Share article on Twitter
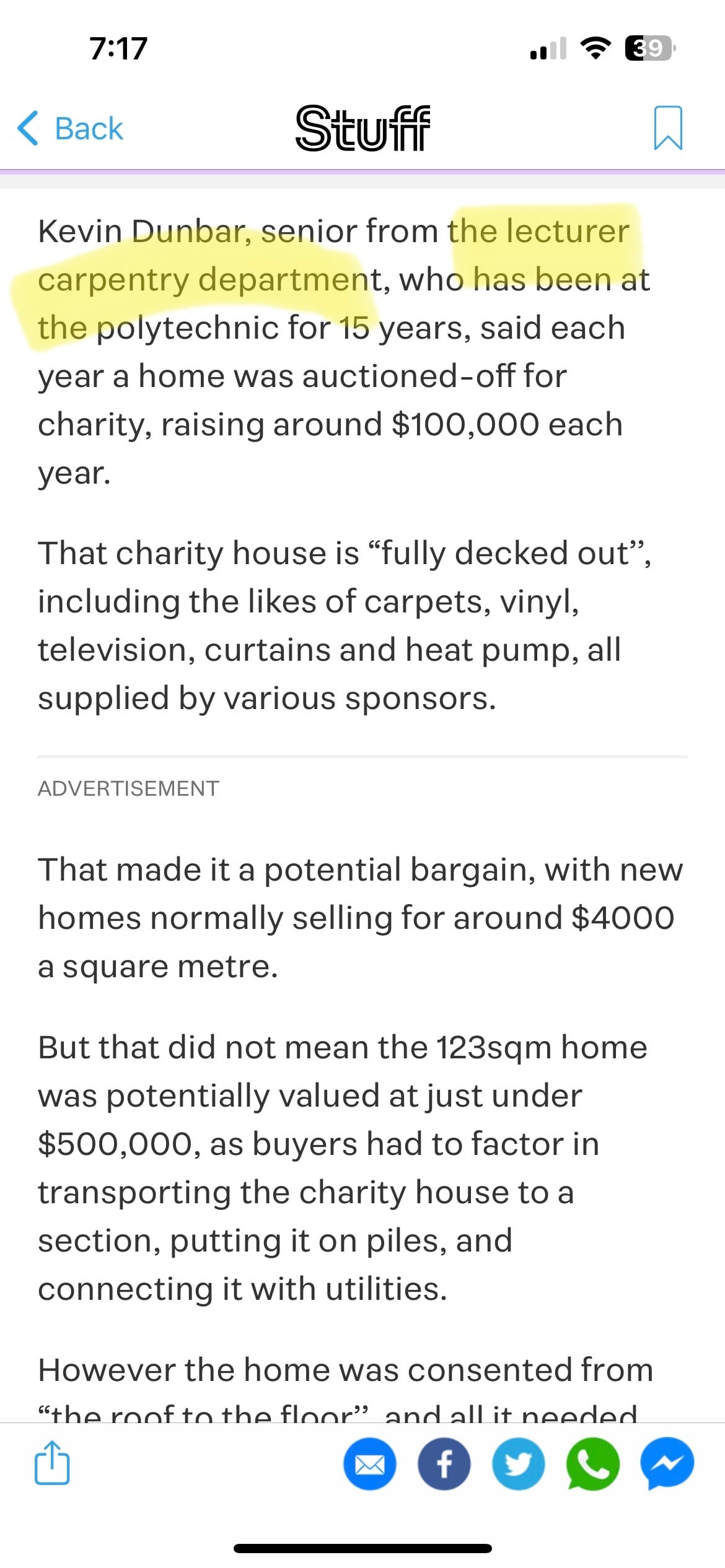Viewport: 725px width, 1568px height. coord(519,1465)
